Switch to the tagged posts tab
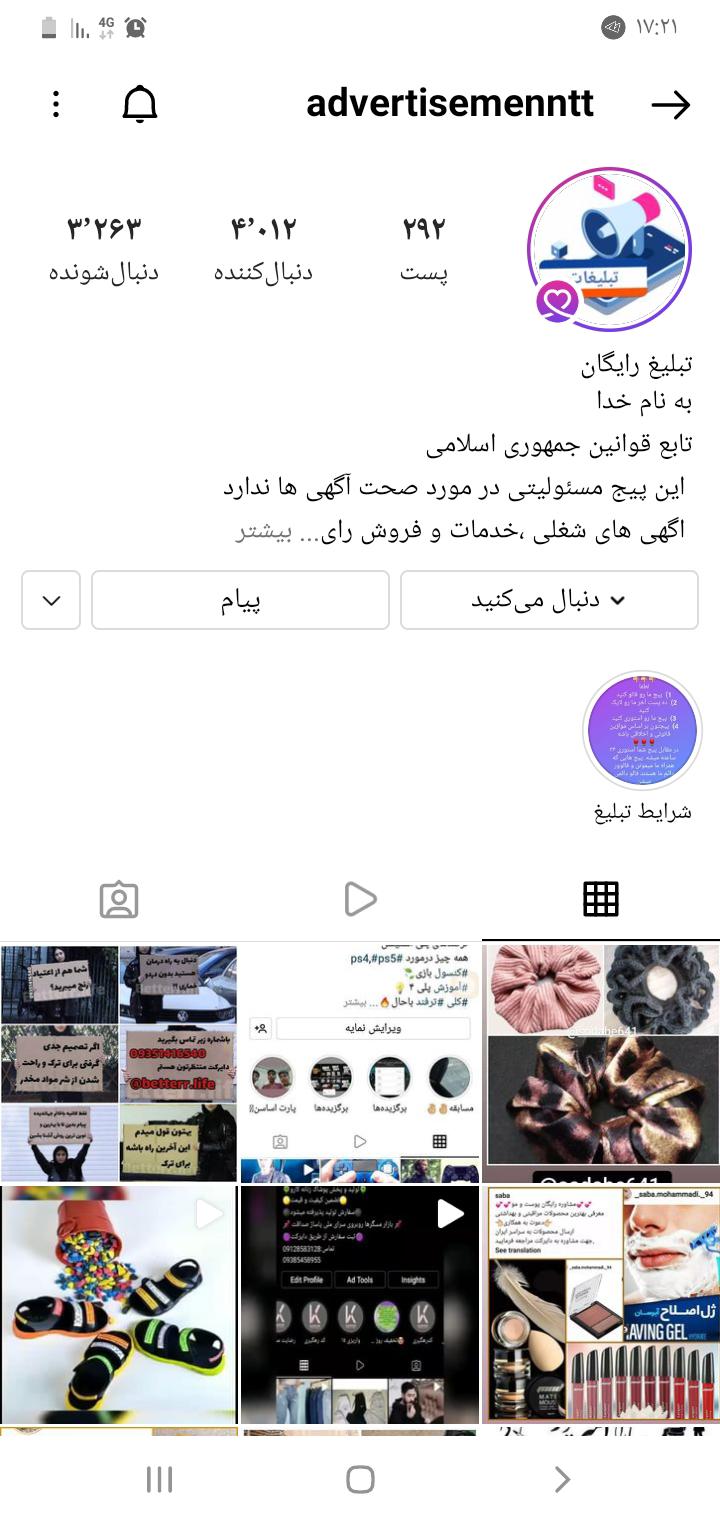This screenshot has width=720, height=1520. click(x=119, y=900)
